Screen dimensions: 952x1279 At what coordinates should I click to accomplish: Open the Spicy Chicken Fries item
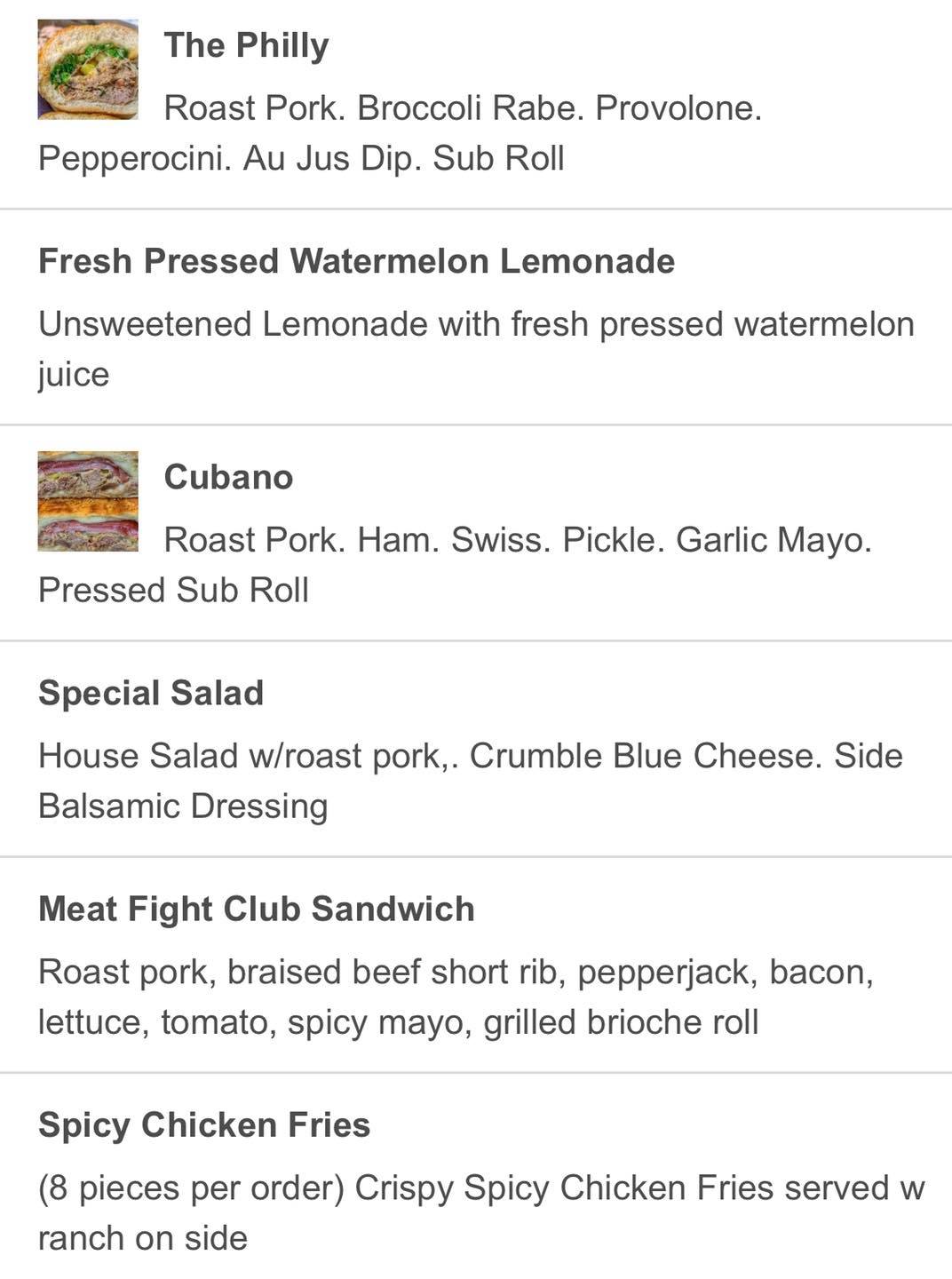point(204,1125)
